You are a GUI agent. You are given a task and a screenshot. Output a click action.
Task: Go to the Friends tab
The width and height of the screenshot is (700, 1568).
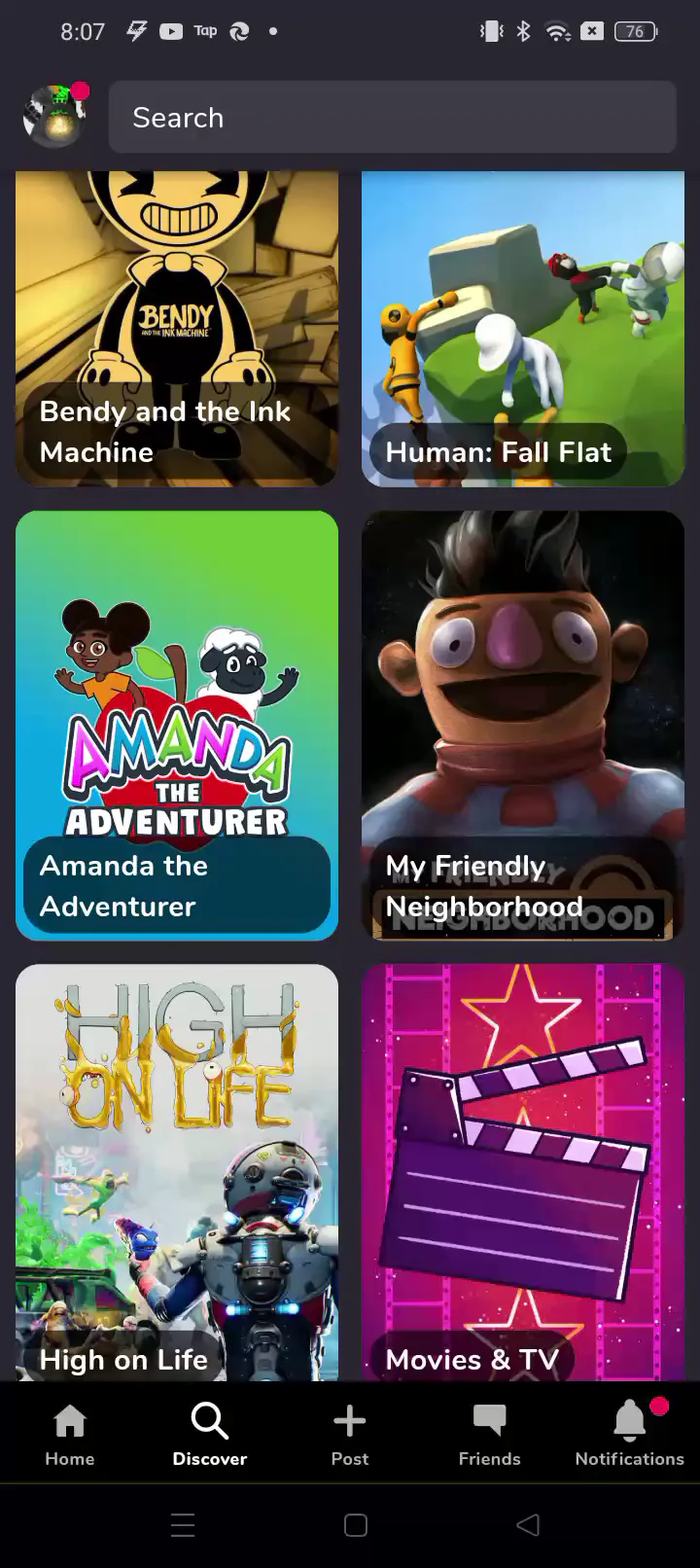pos(490,1434)
